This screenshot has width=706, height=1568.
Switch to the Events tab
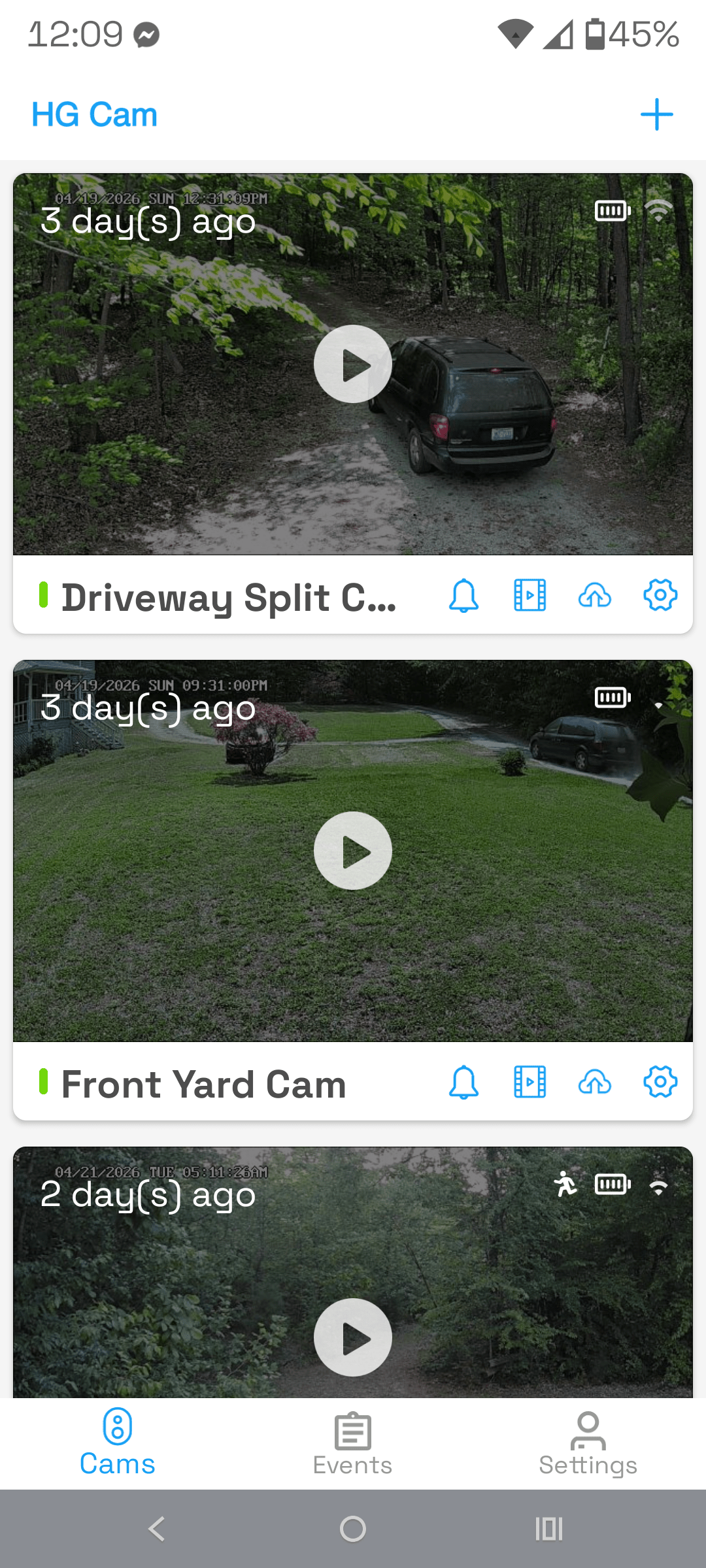353,1444
